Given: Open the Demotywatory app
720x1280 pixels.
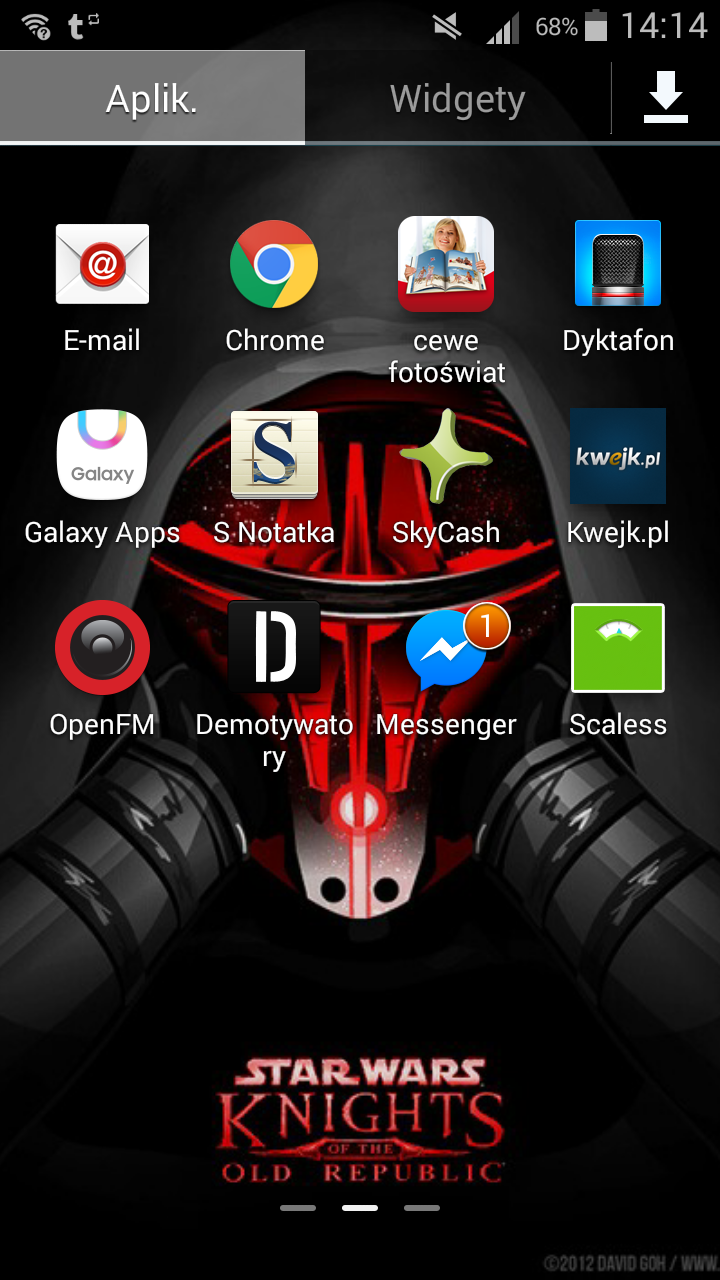Looking at the screenshot, I should (274, 648).
